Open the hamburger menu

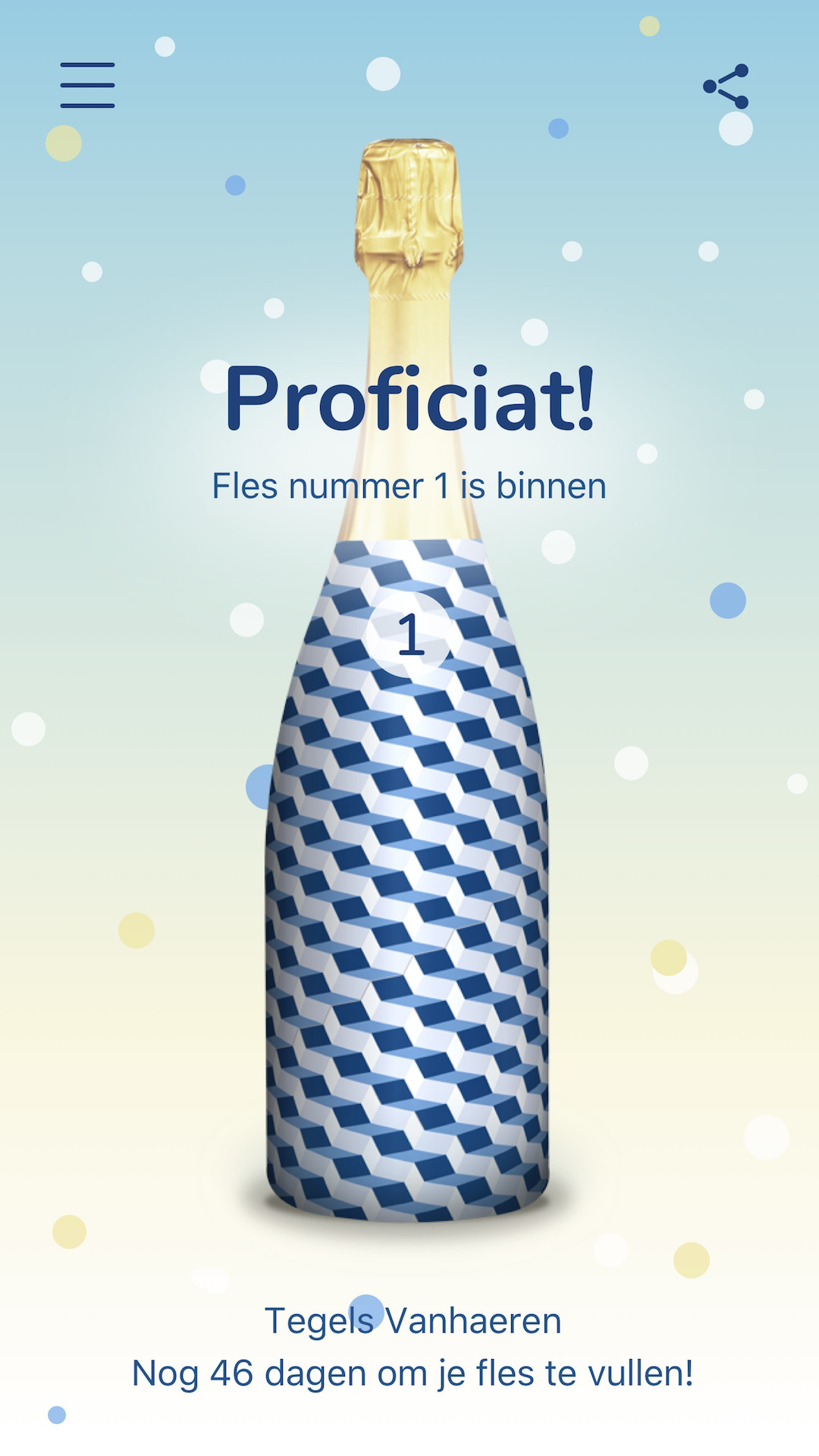[87, 85]
